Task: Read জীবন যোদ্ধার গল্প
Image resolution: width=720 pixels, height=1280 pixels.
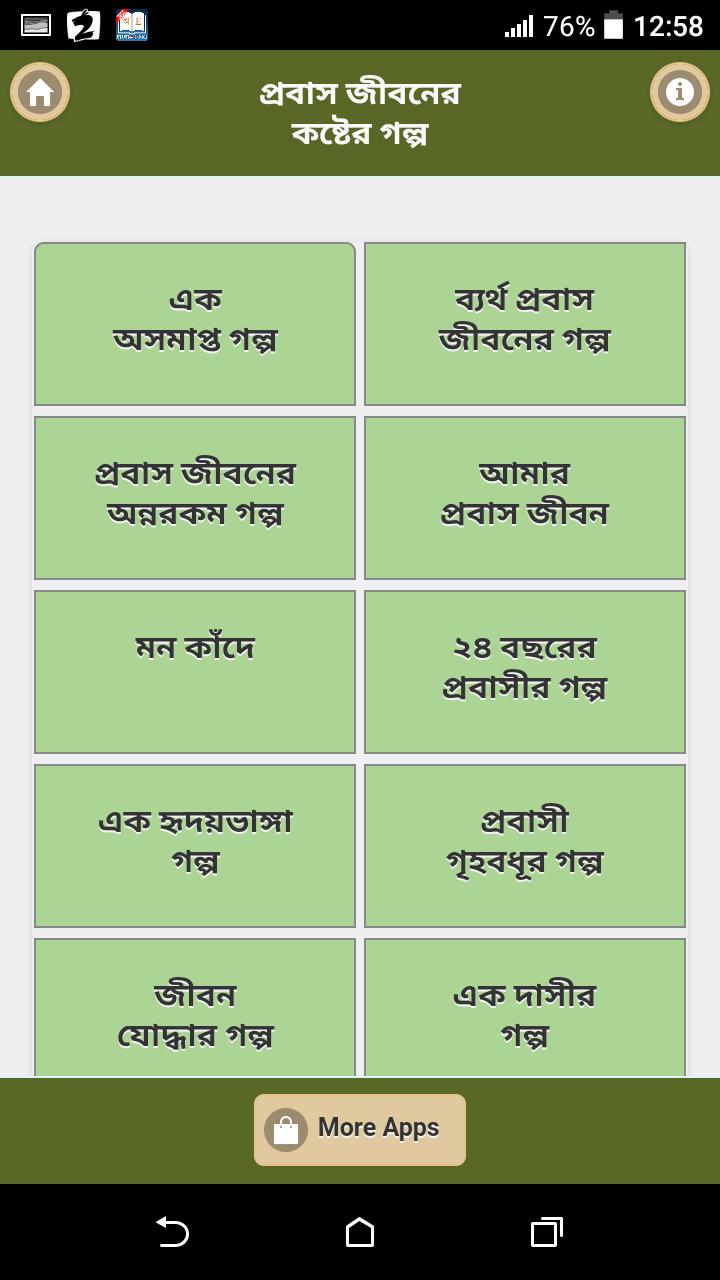Action: pyautogui.click(x=195, y=1008)
